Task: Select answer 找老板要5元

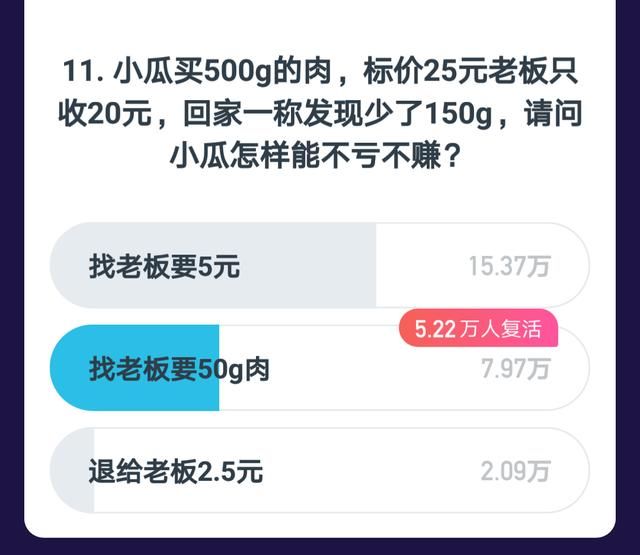Action: [x=318, y=266]
